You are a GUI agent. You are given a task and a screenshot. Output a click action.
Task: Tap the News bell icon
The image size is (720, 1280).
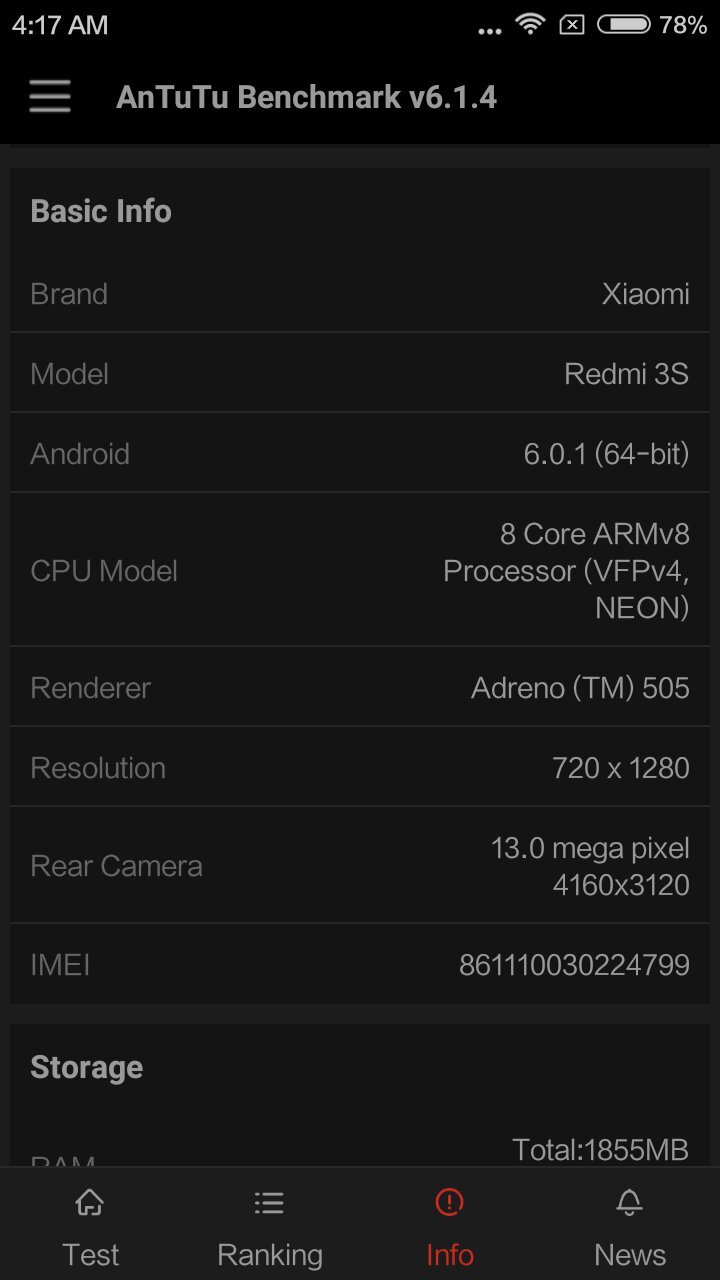click(x=629, y=1203)
